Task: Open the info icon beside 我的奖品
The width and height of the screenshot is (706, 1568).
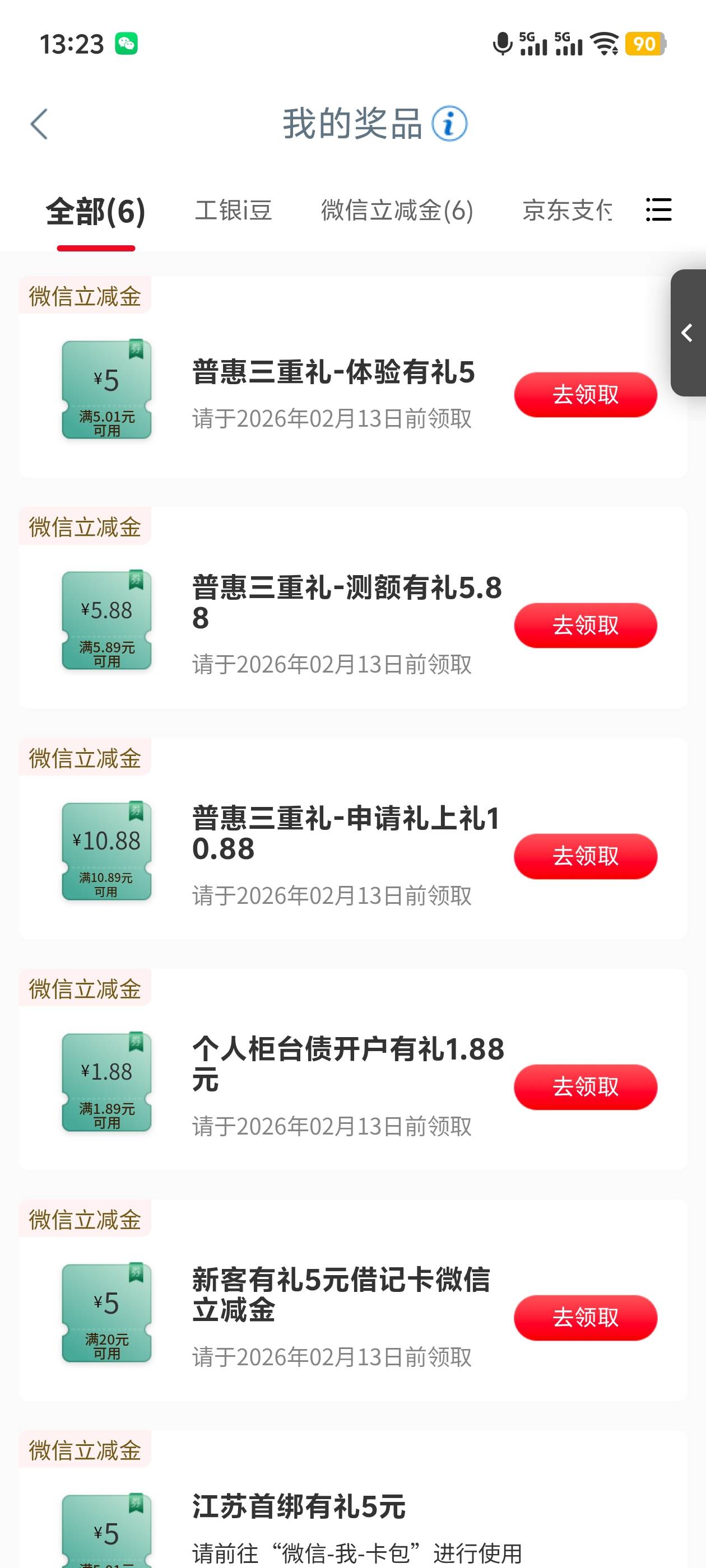Action: [449, 124]
